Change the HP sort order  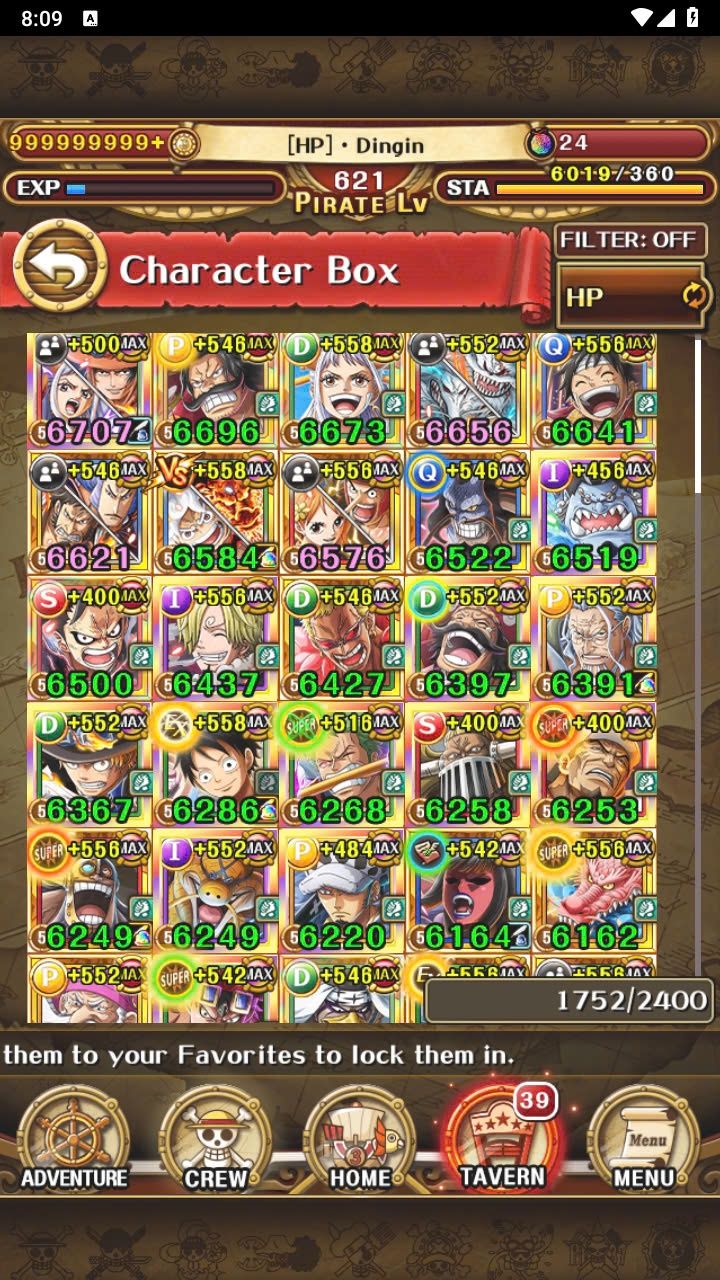click(631, 296)
